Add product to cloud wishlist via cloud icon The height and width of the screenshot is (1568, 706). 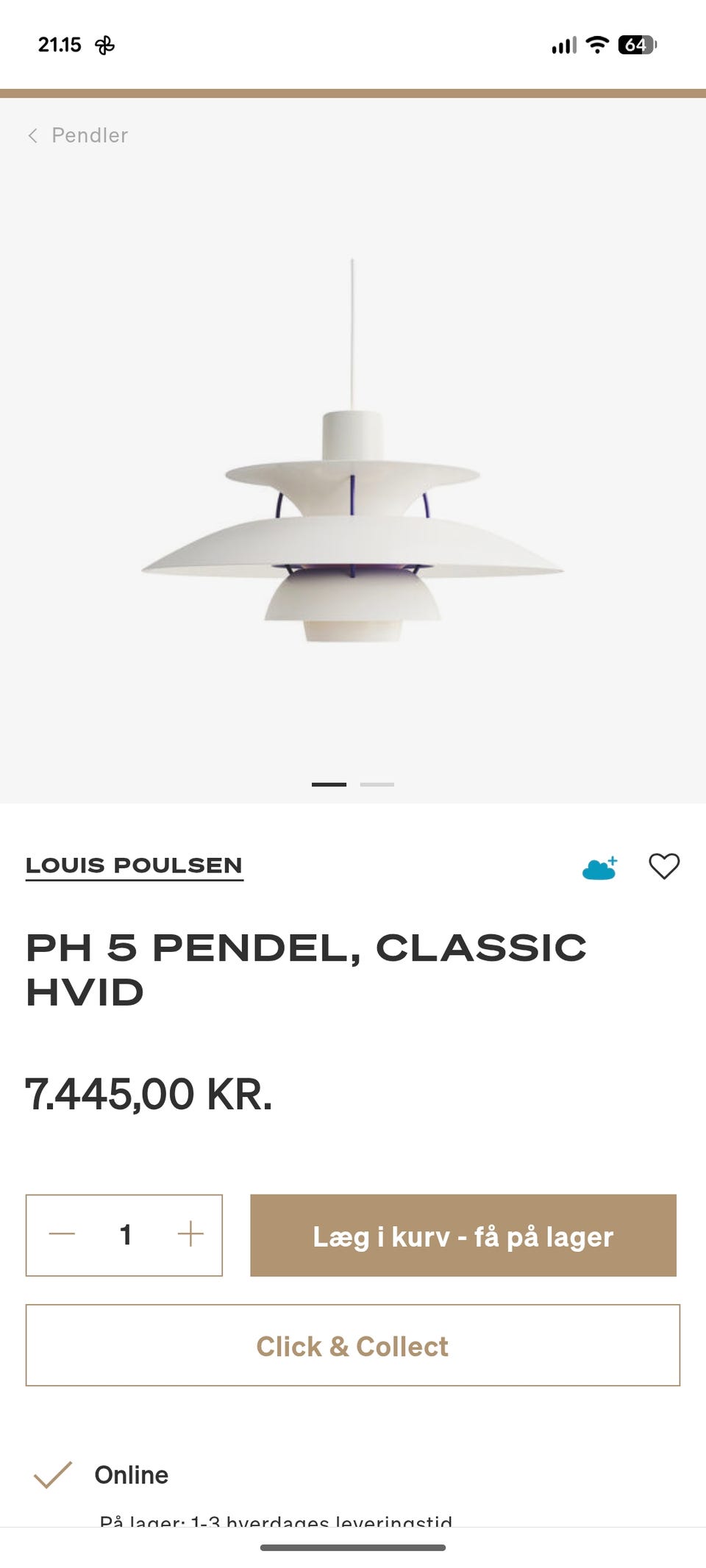pyautogui.click(x=599, y=867)
